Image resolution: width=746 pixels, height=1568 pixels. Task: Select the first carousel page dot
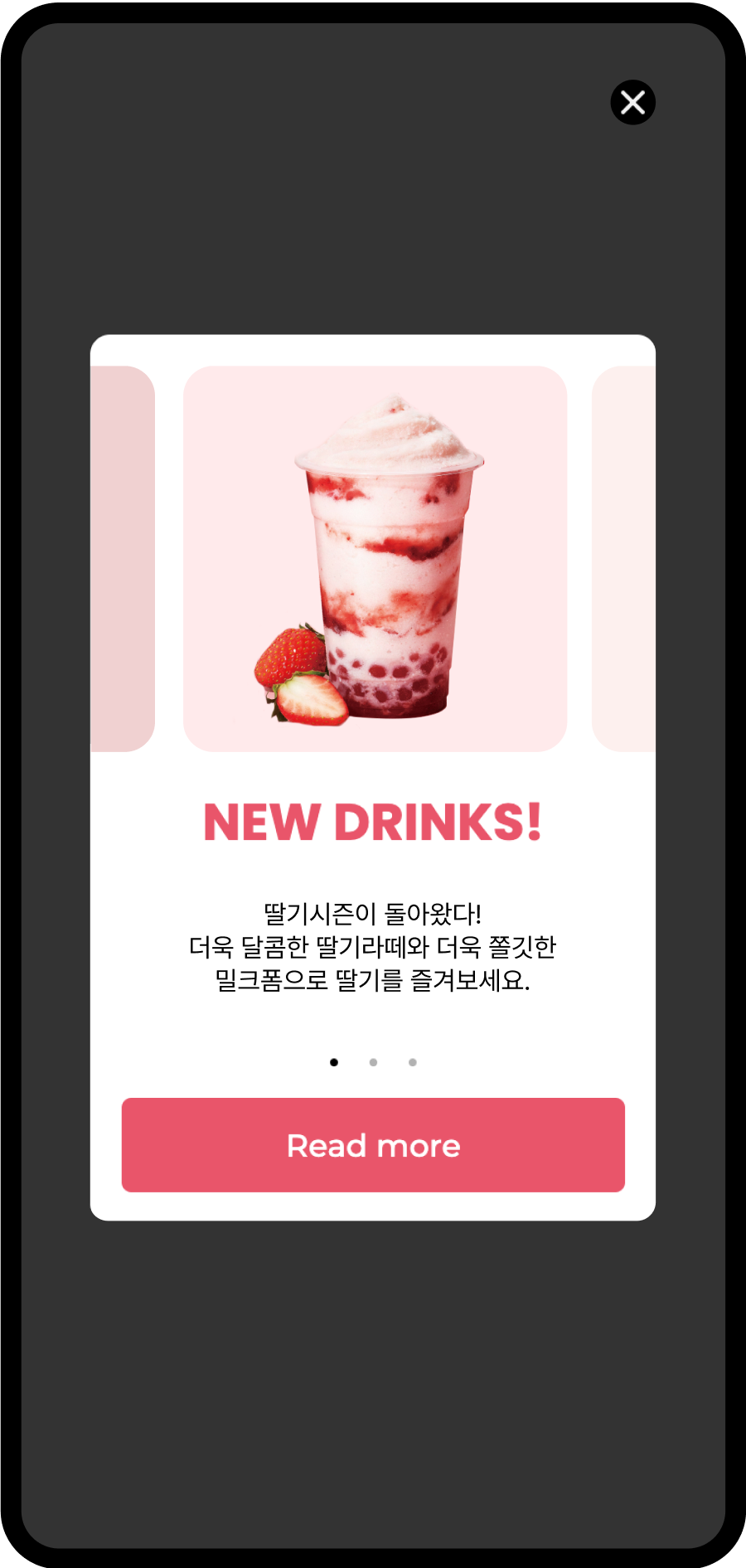(x=334, y=1062)
